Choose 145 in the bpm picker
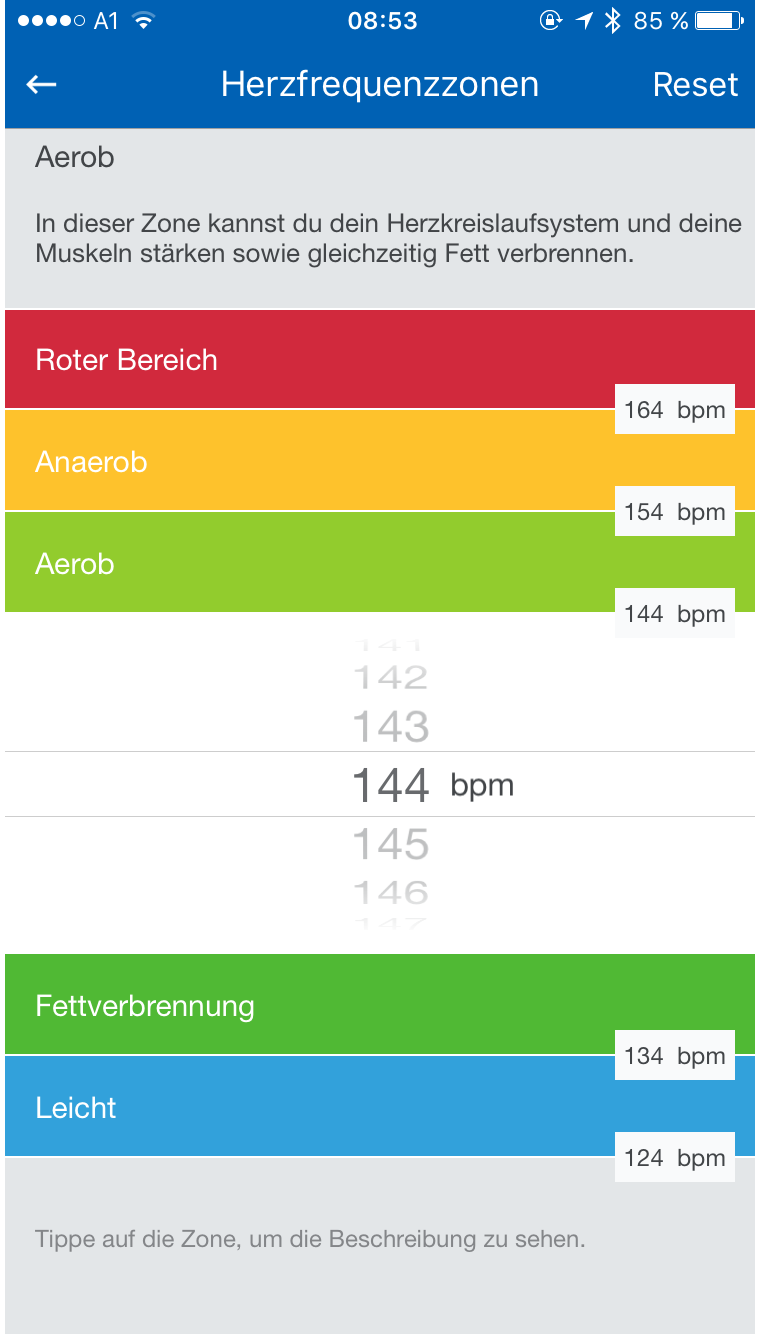Screen dimensions: 761x1334 (391, 845)
